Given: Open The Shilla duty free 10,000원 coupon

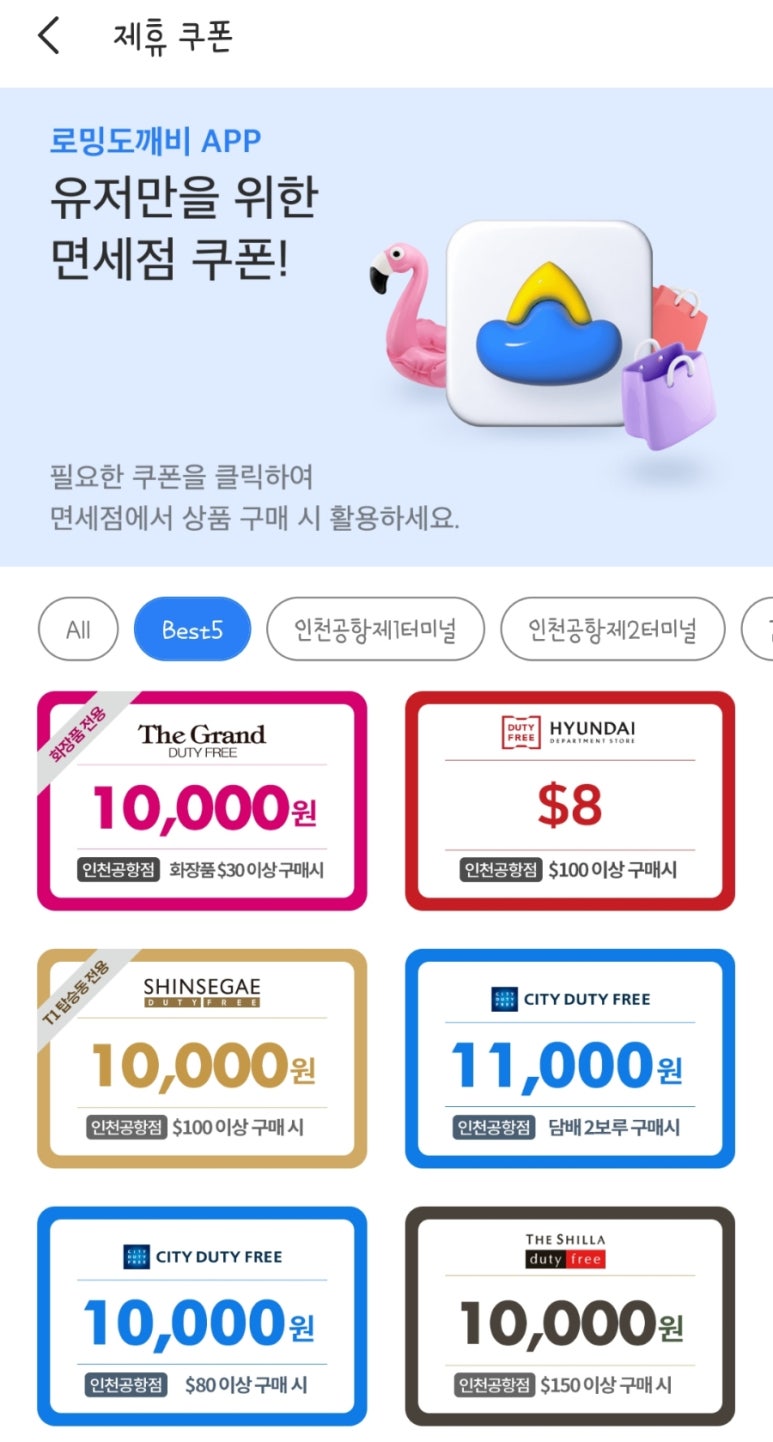Looking at the screenshot, I should tap(570, 1316).
